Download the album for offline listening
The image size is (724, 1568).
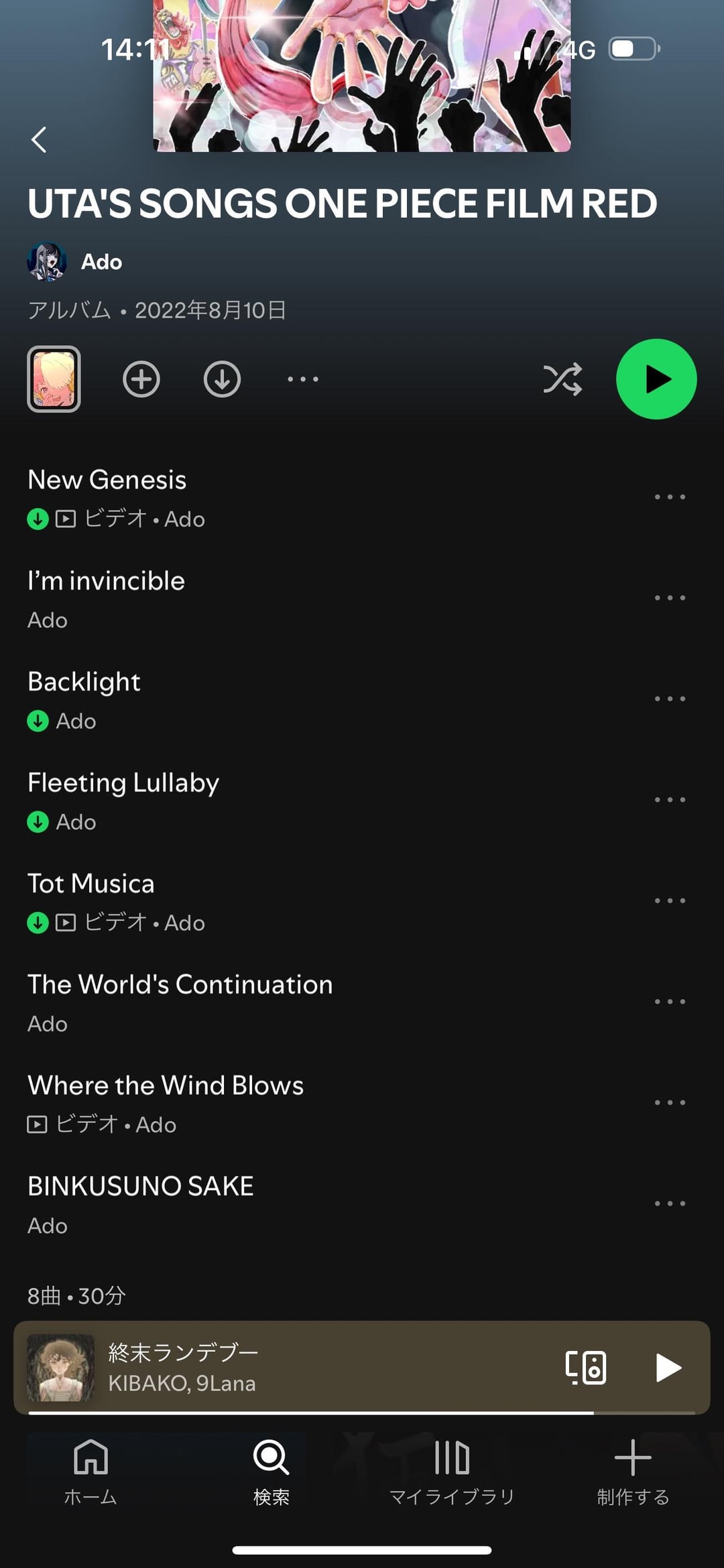[222, 379]
